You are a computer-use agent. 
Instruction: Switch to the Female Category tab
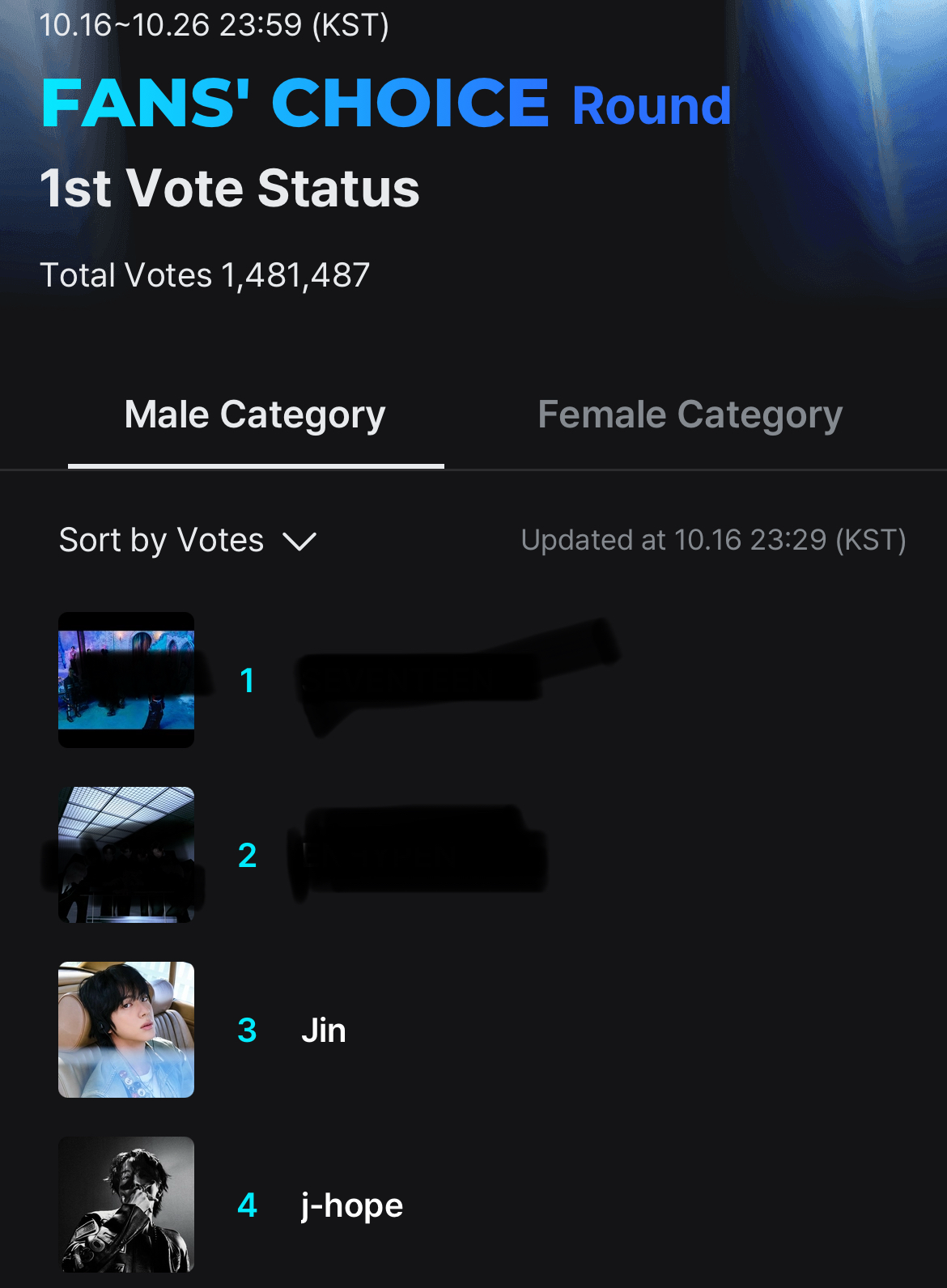(690, 415)
